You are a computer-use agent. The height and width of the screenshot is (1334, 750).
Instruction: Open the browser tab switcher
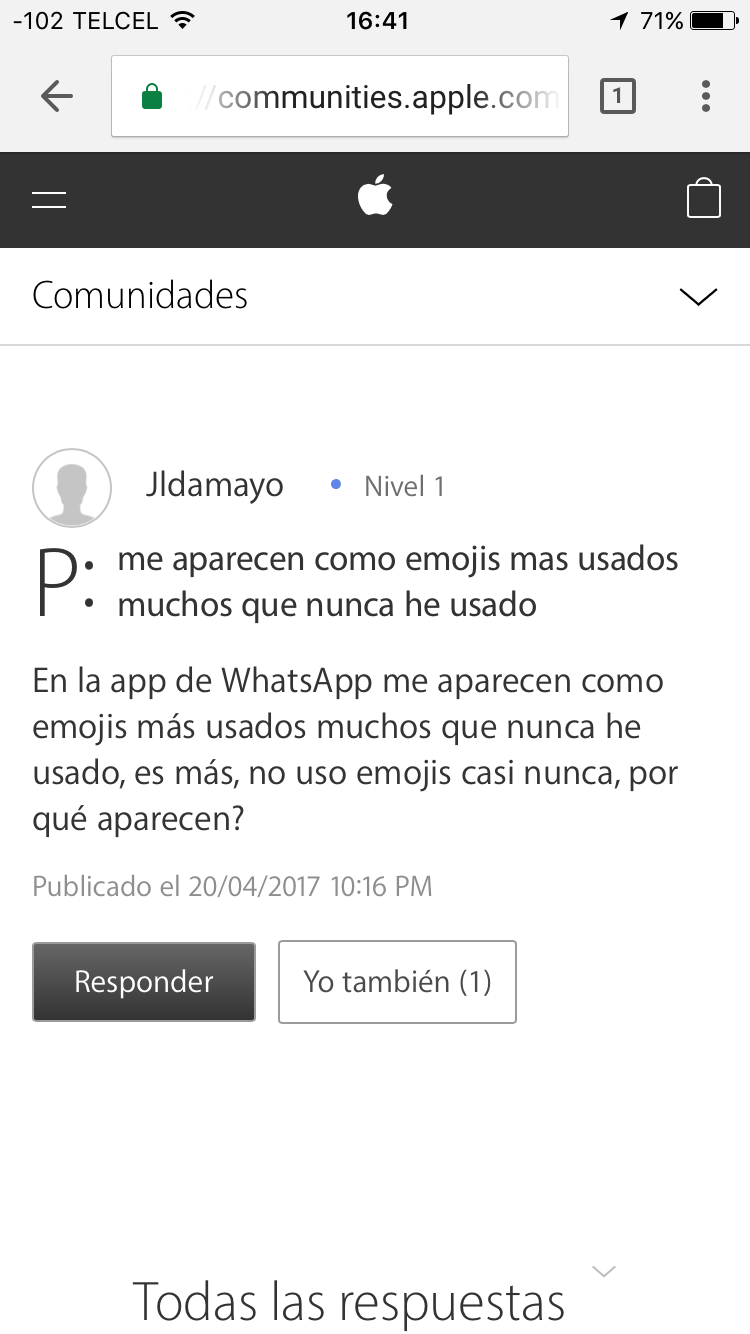pyautogui.click(x=617, y=96)
